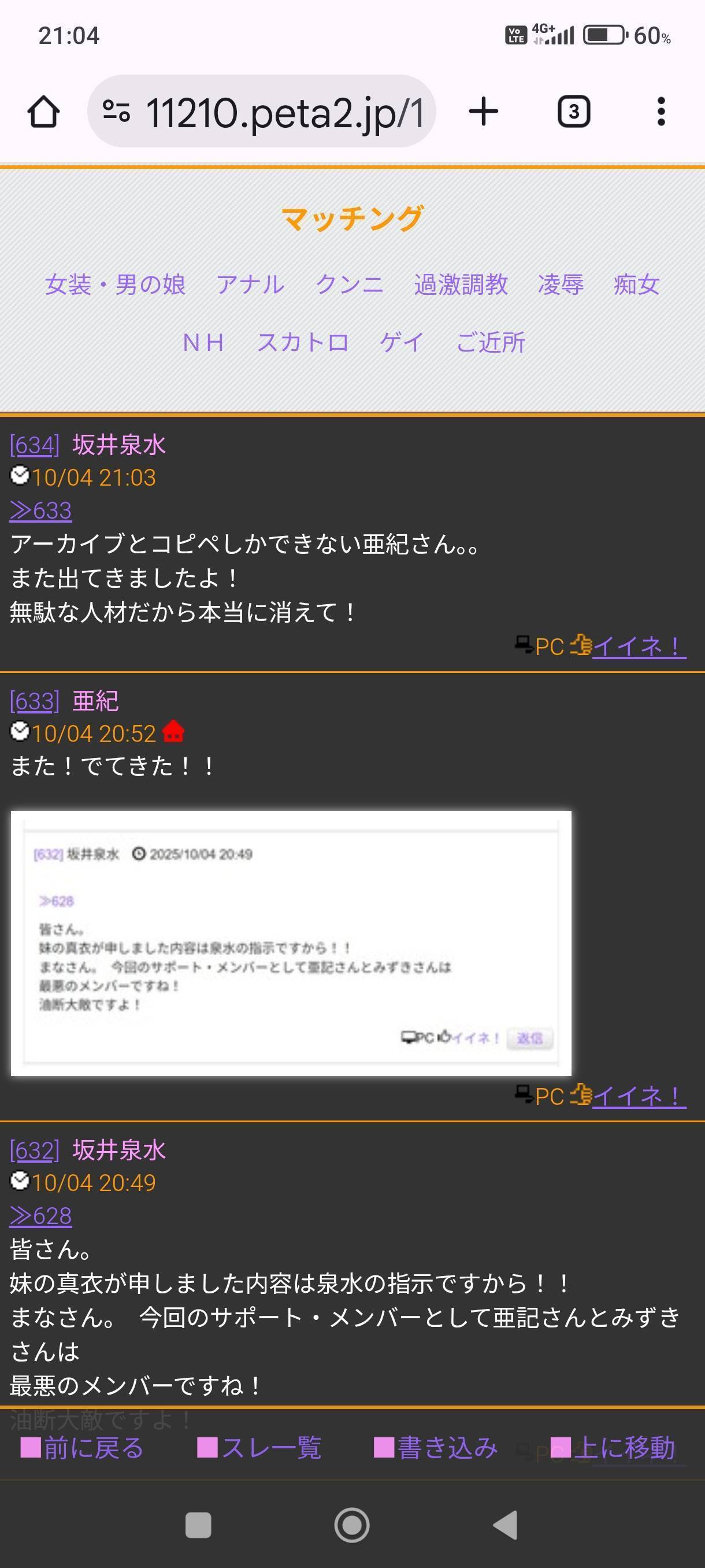This screenshot has height=1568, width=705.
Task: Open the thread list スレ一覧
Action: pyautogui.click(x=259, y=1448)
